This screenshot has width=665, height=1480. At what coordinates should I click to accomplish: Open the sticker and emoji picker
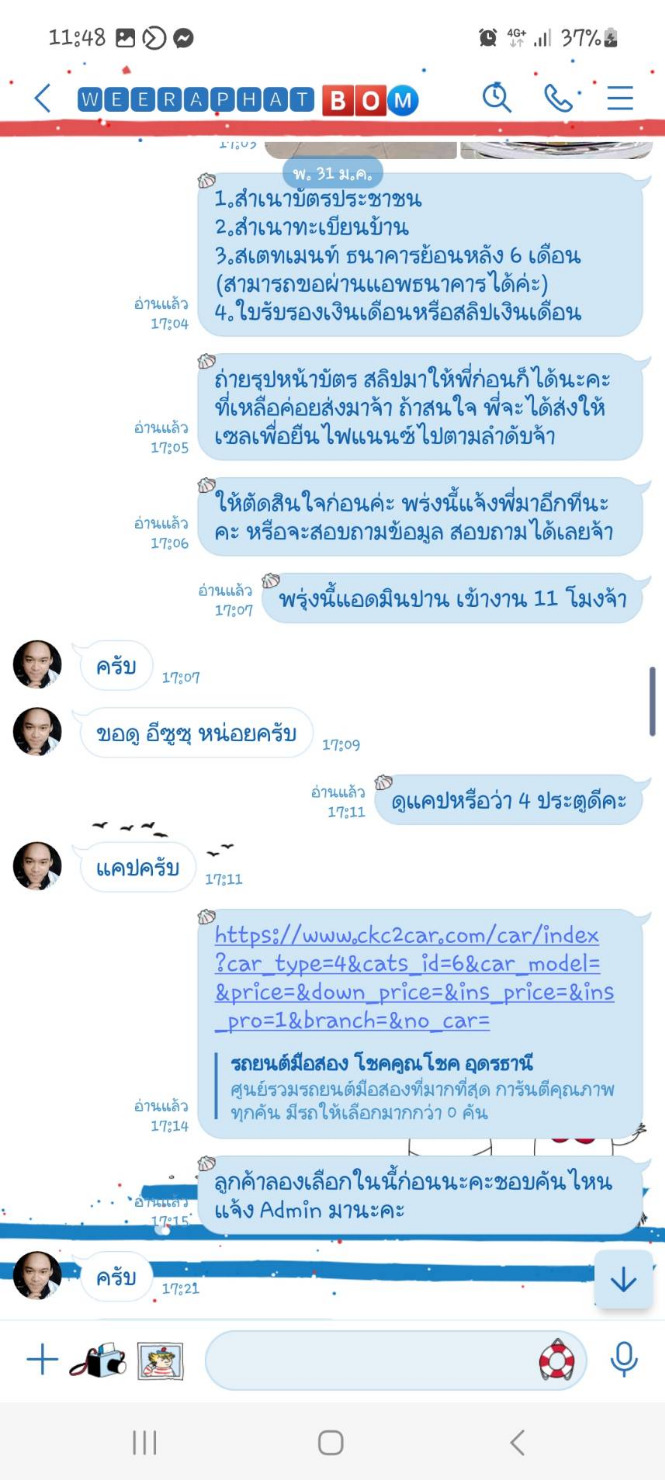click(557, 1360)
